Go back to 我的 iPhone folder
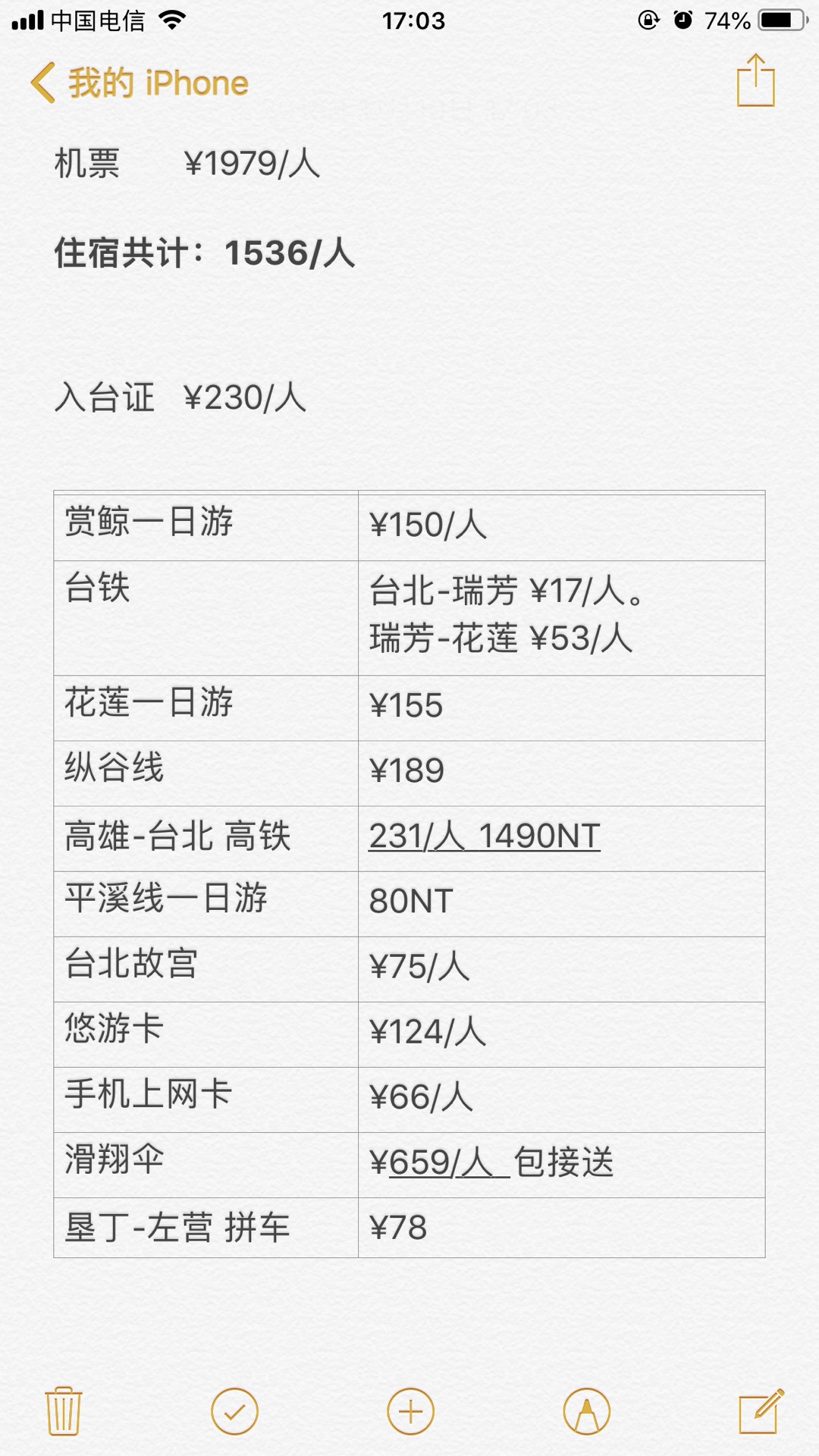 point(140,83)
